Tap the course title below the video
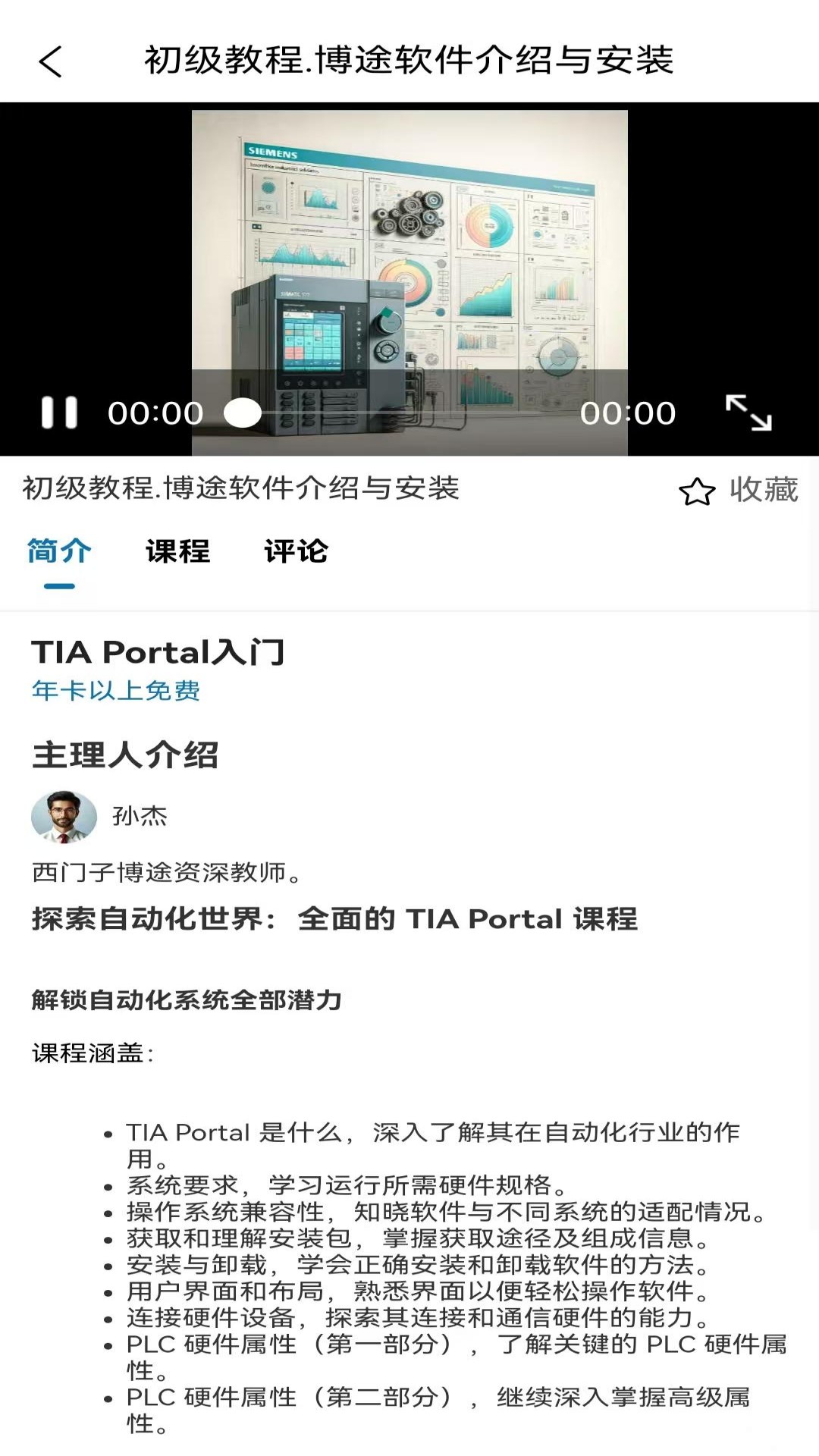The image size is (819, 1456). (x=243, y=490)
